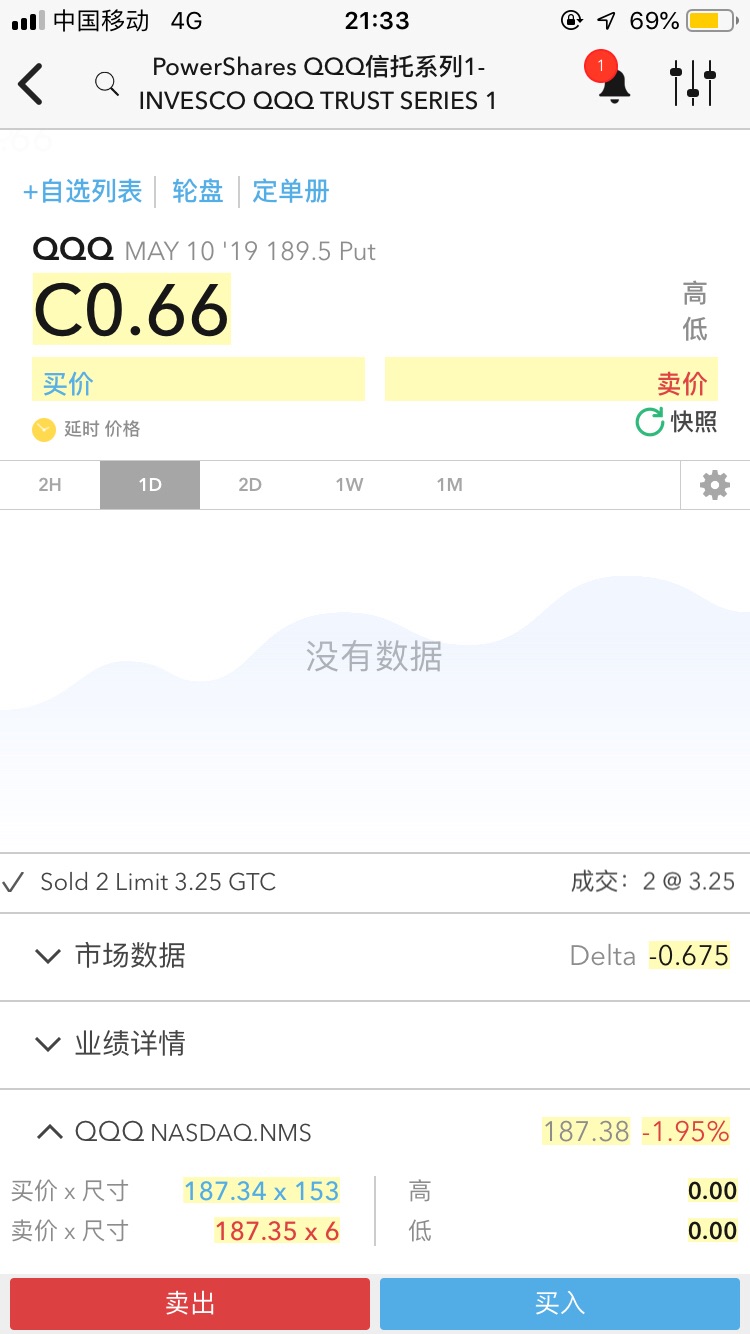750x1334 pixels.
Task: Tap the blue 买入 buy button
Action: (x=560, y=1303)
